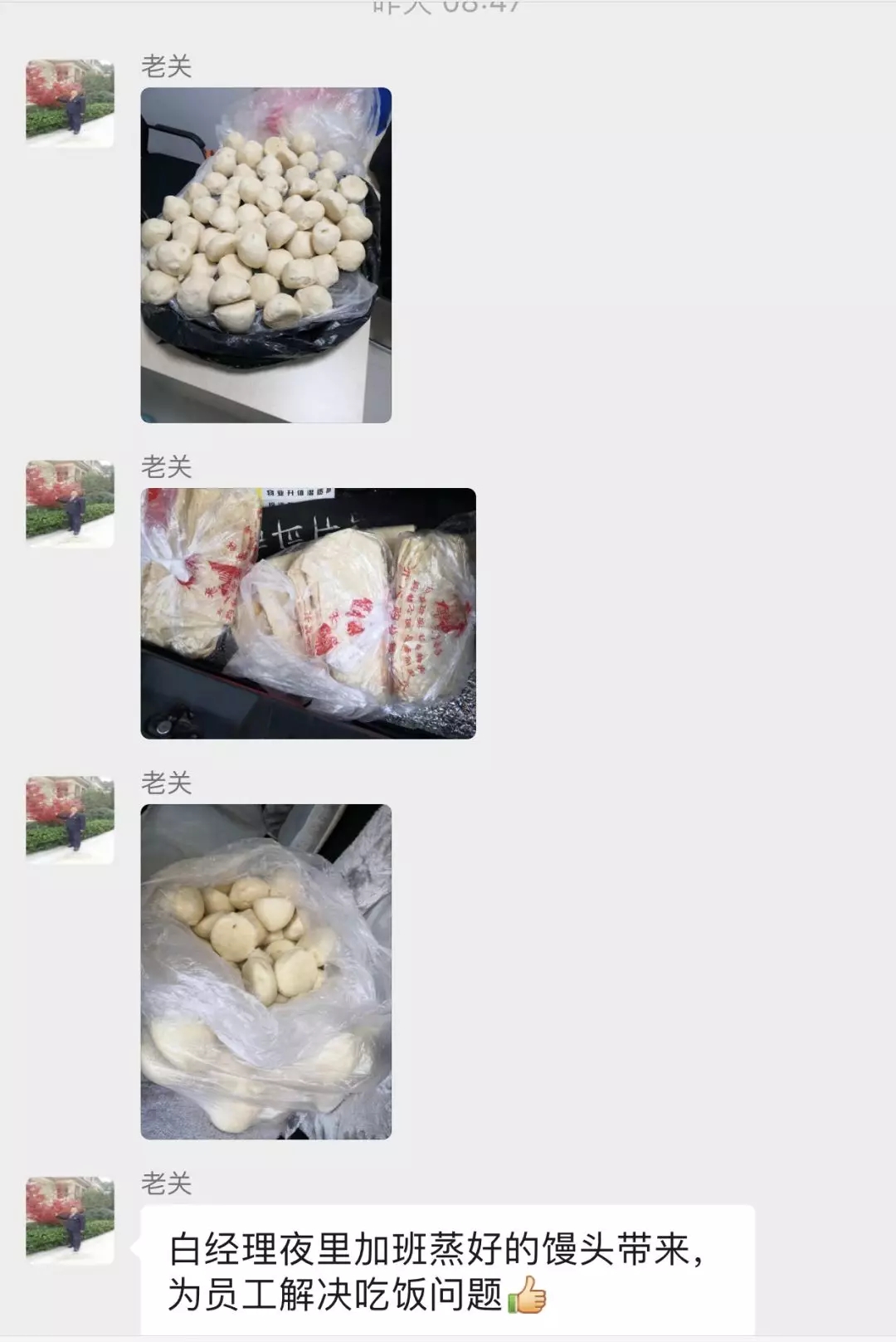Open photo of buns in clear bag

(265, 971)
